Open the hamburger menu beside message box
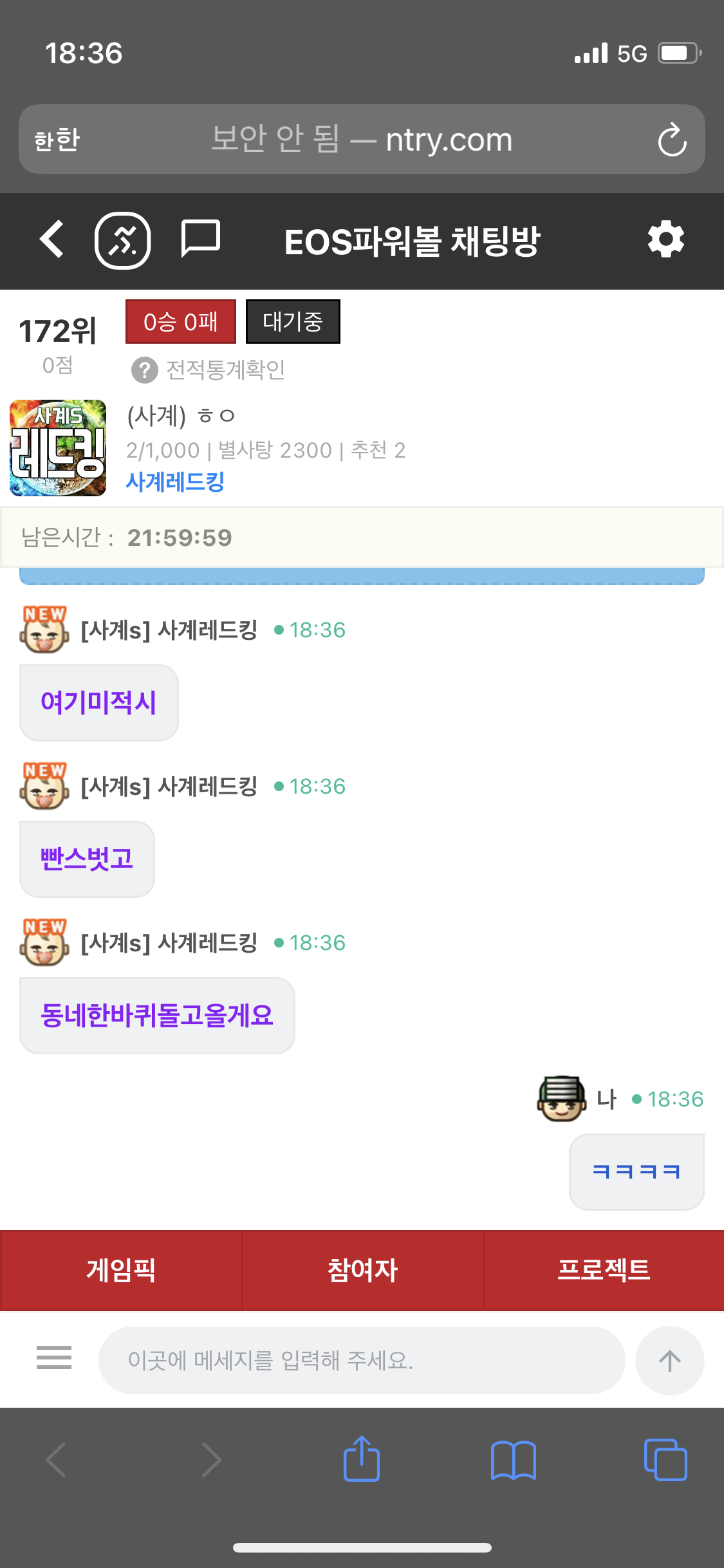 coord(54,1358)
